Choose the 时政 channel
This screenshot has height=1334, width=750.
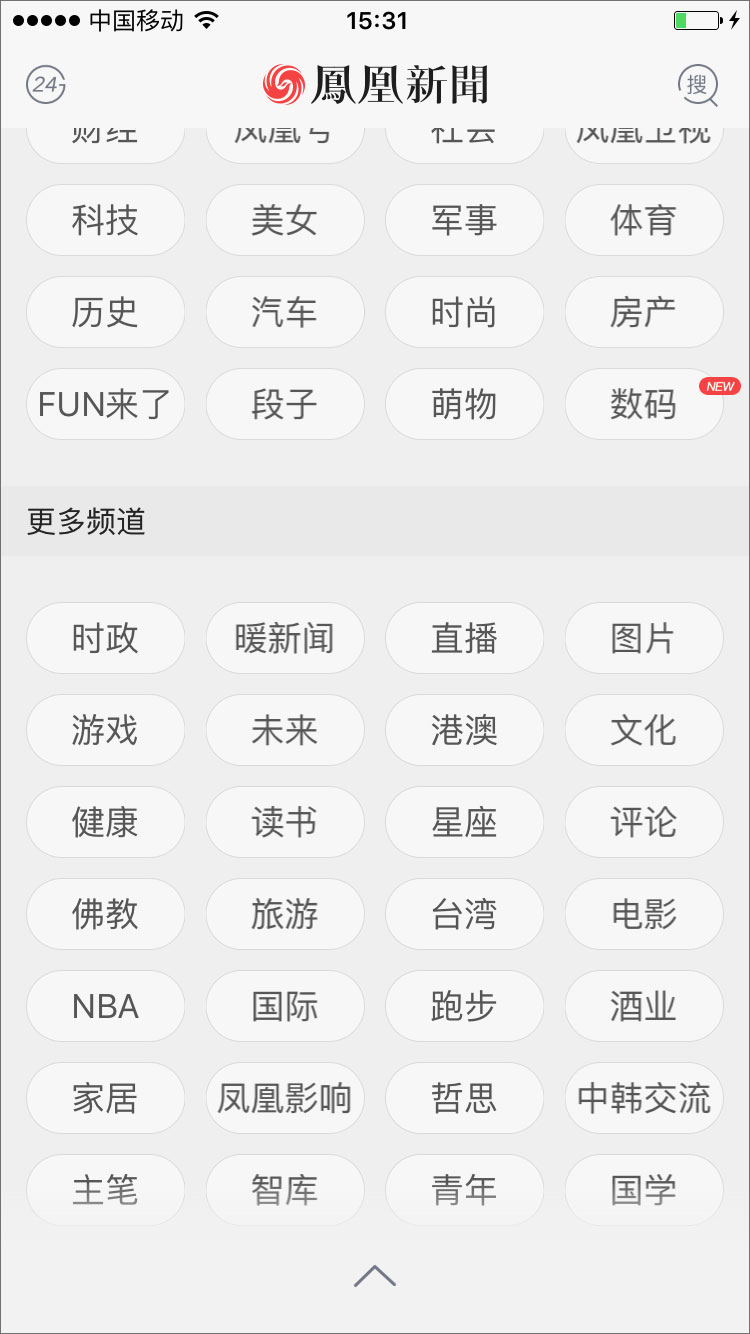tap(105, 638)
